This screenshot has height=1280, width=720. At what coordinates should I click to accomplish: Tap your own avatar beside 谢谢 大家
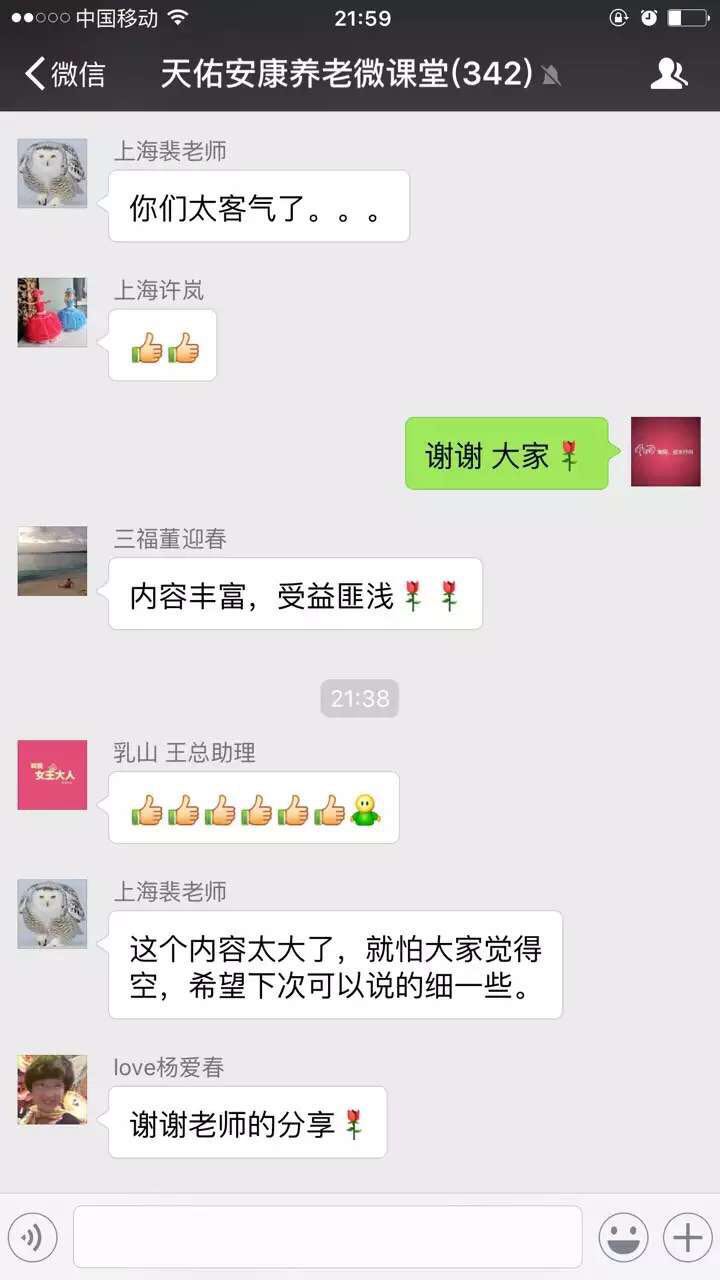pos(666,452)
